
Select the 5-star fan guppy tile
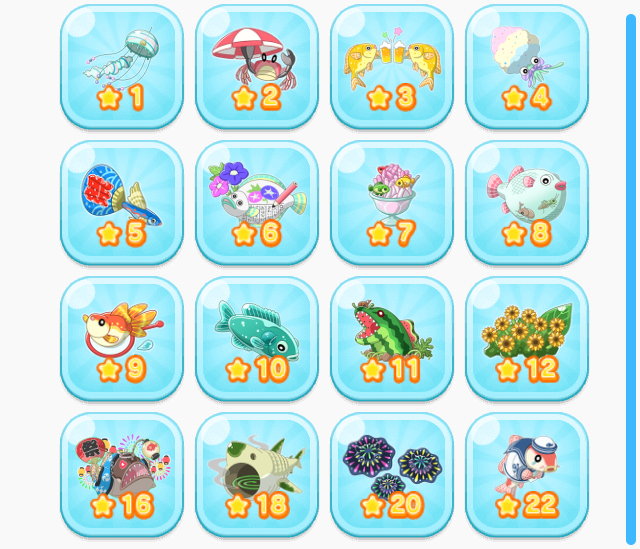pos(122,202)
